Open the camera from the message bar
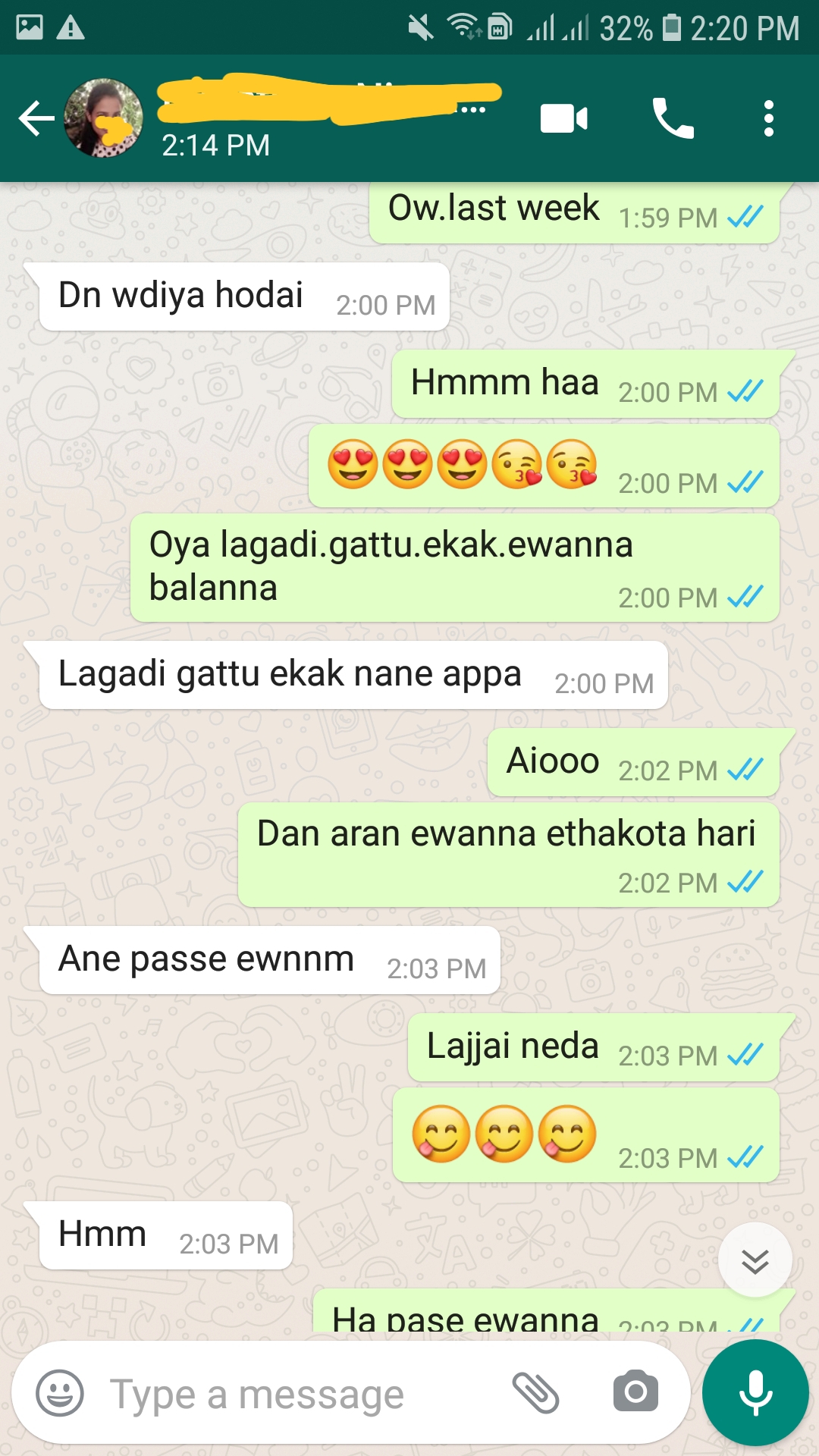 [x=635, y=1392]
